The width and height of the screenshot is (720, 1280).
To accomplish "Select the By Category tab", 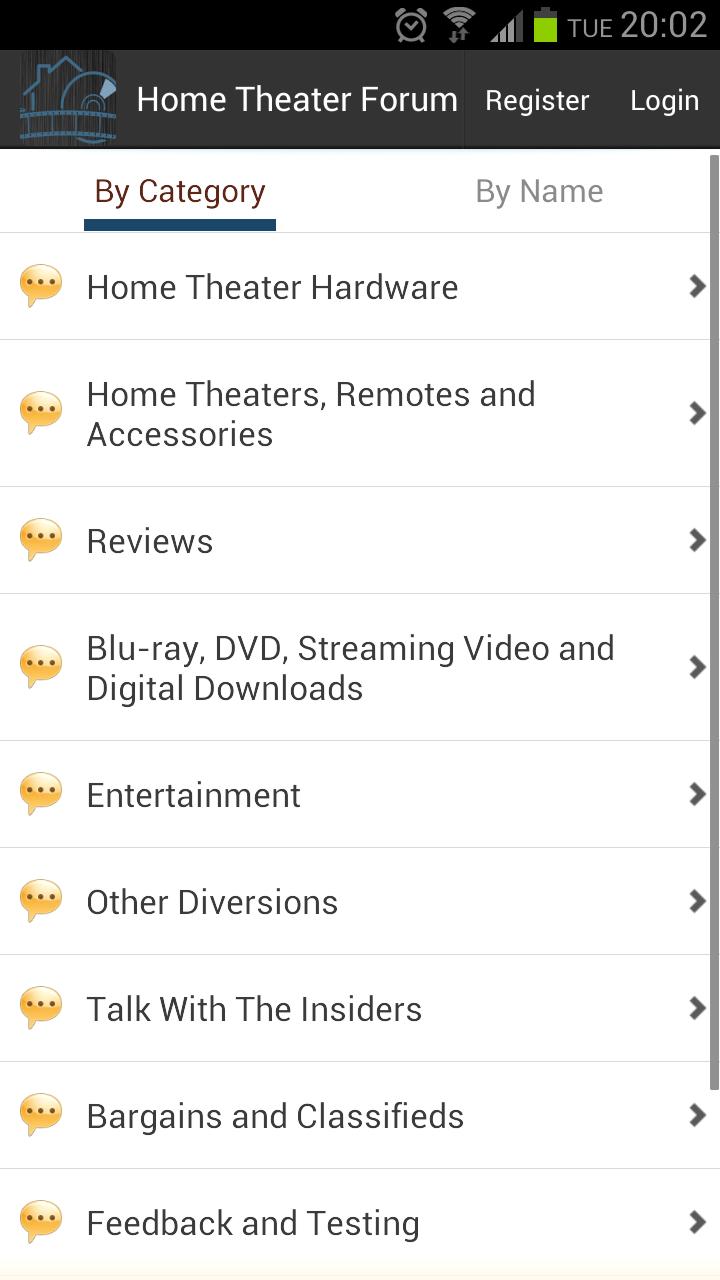I will [179, 191].
